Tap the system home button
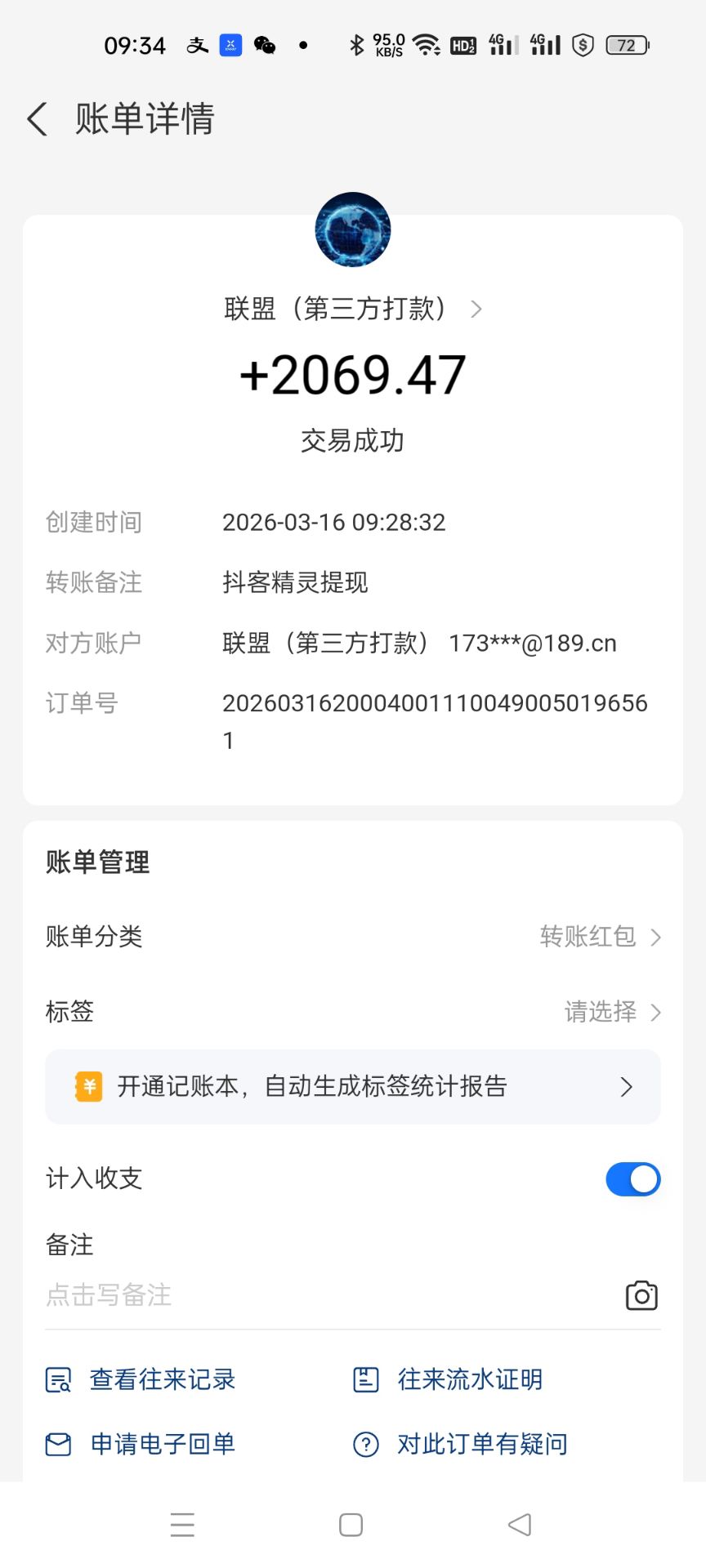 tap(351, 1525)
